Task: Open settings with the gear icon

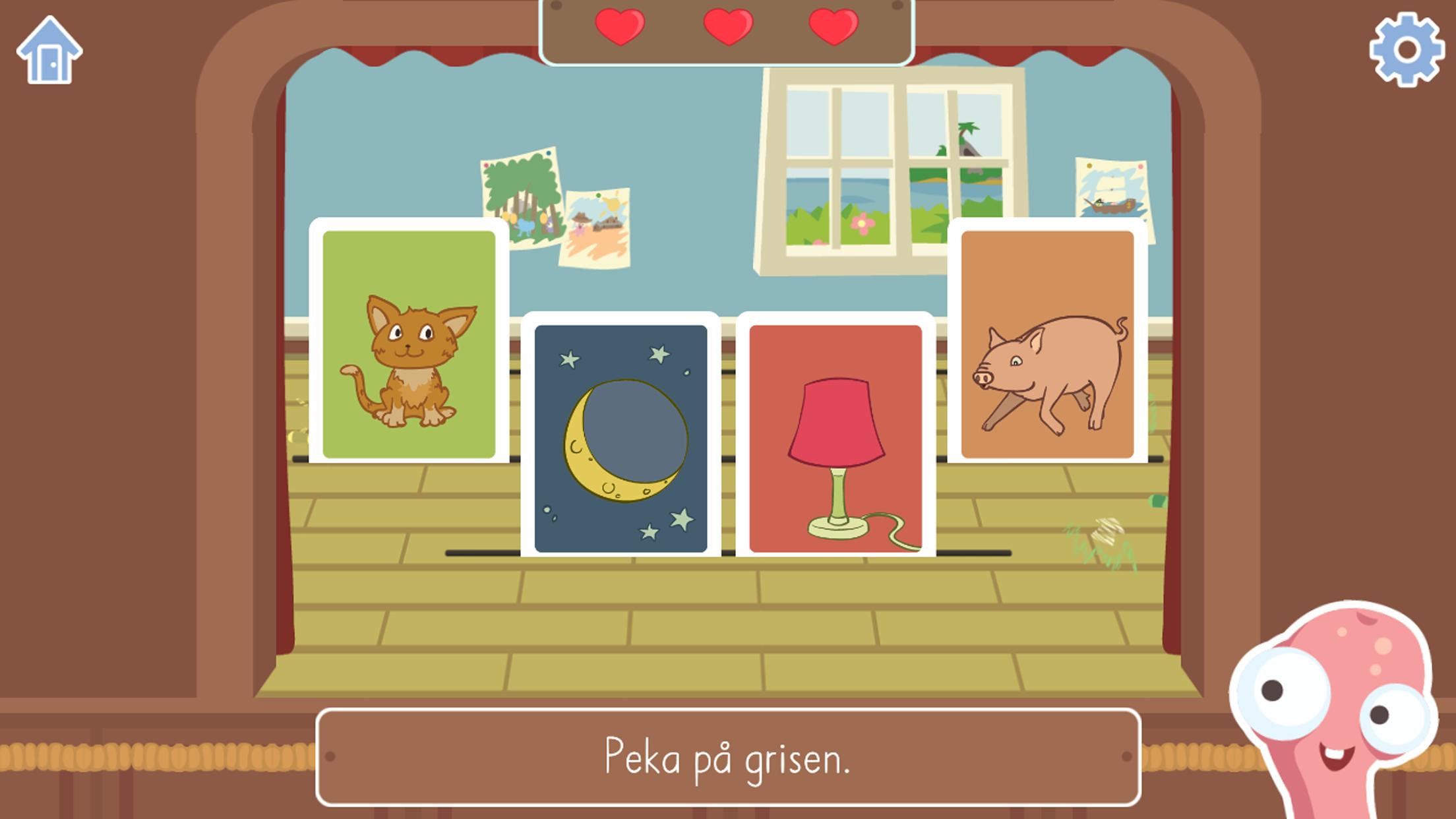Action: pyautogui.click(x=1406, y=50)
